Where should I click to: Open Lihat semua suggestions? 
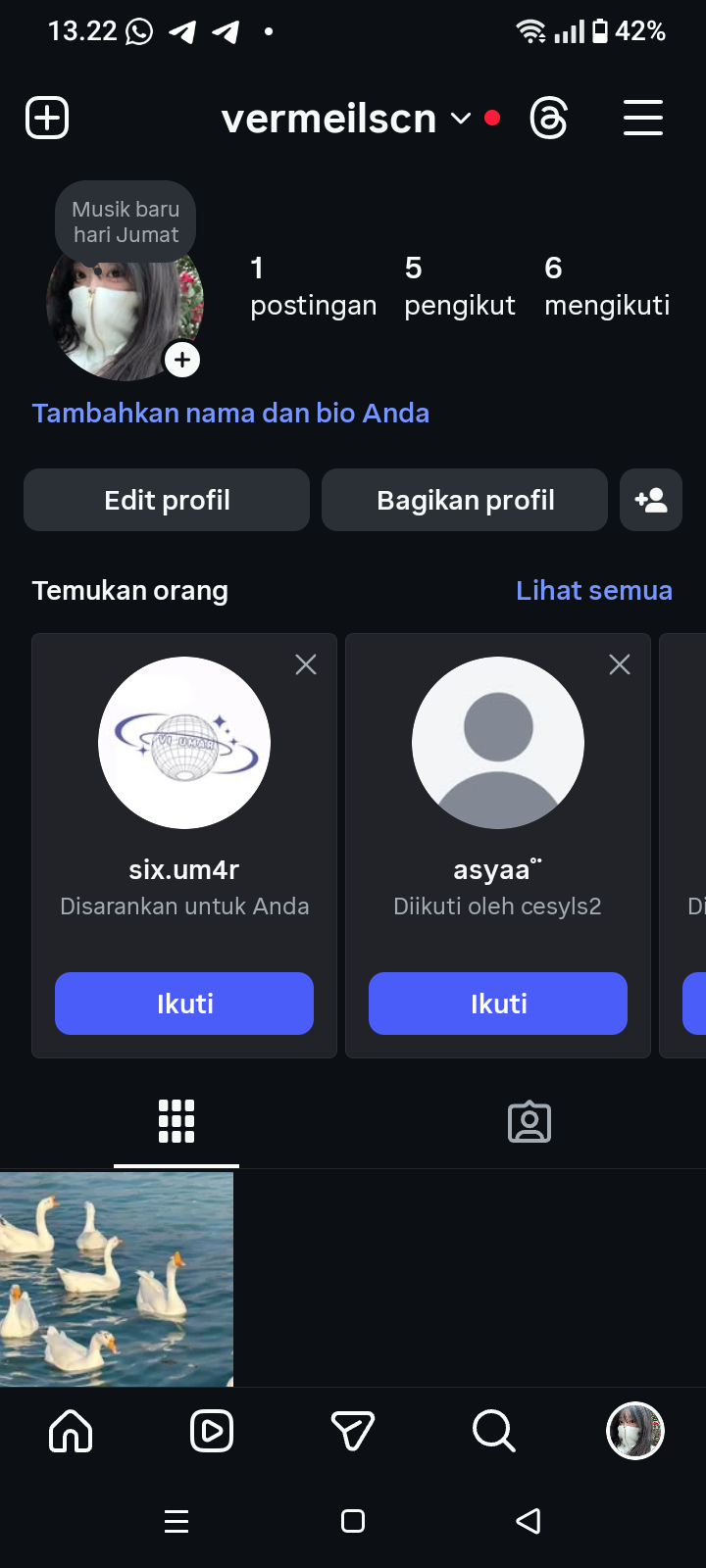coord(594,591)
